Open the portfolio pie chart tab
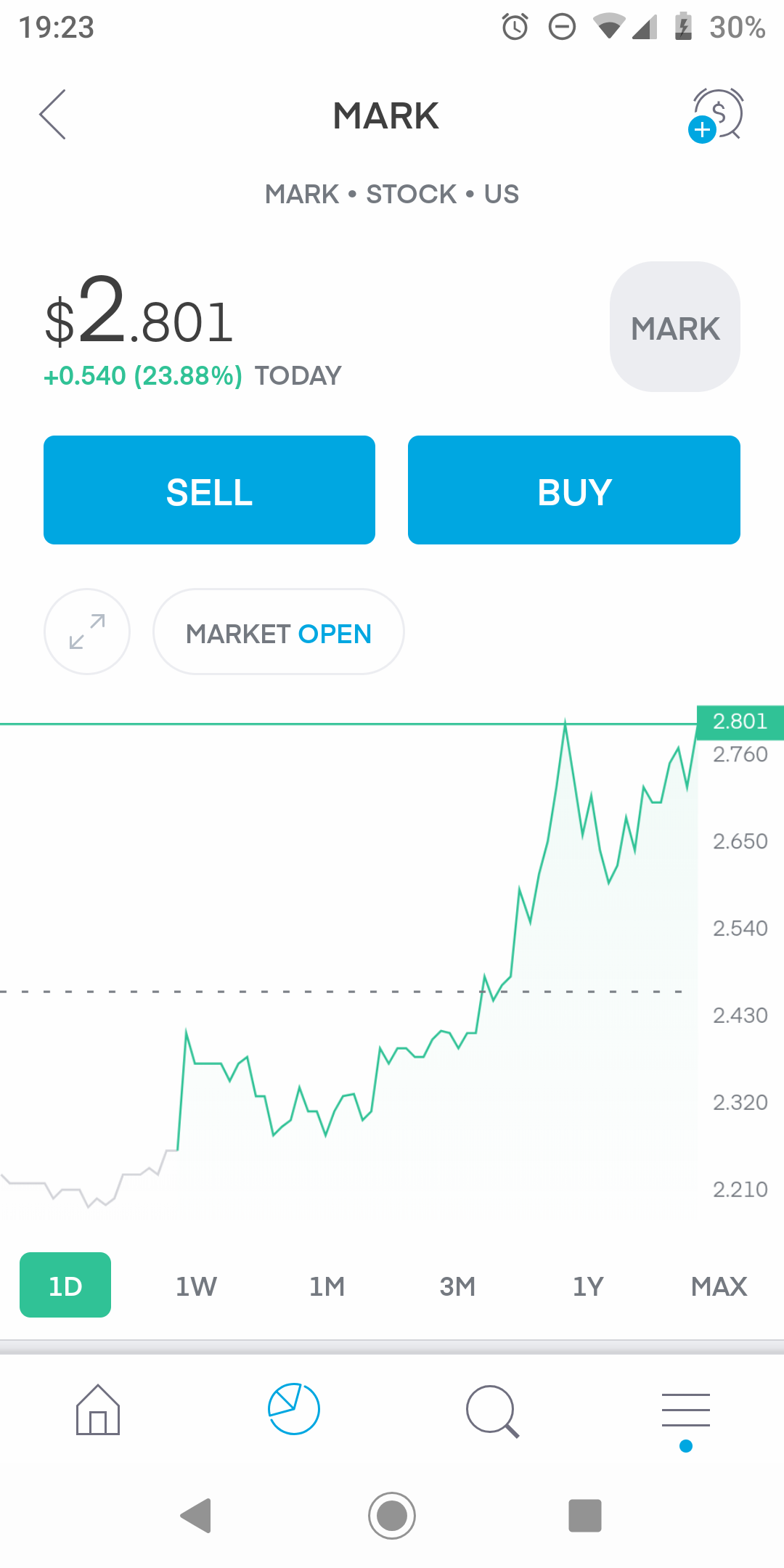The width and height of the screenshot is (784, 1568). tap(294, 1410)
